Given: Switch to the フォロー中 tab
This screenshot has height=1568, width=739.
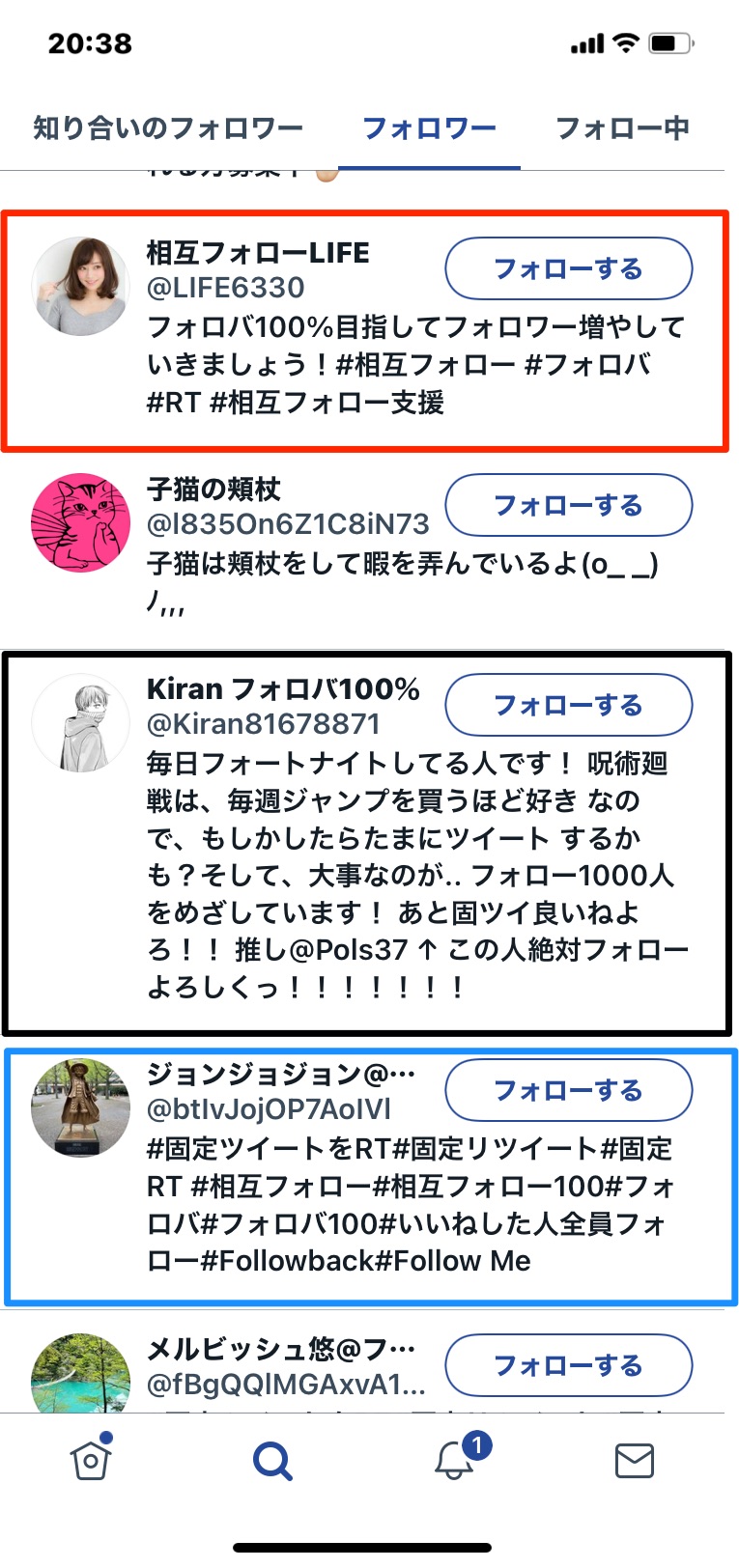Looking at the screenshot, I should point(623,128).
